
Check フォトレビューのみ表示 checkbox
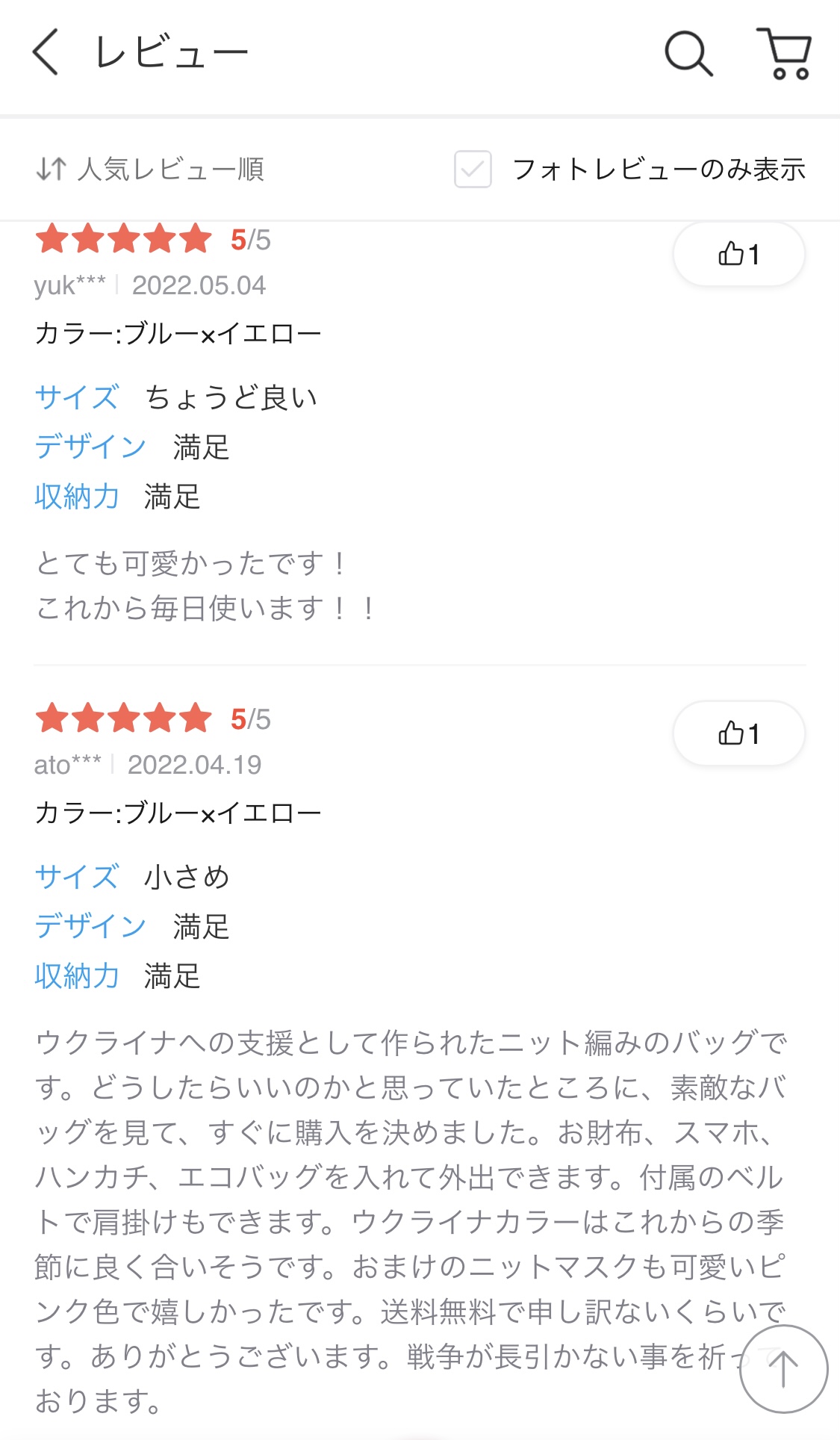(473, 169)
